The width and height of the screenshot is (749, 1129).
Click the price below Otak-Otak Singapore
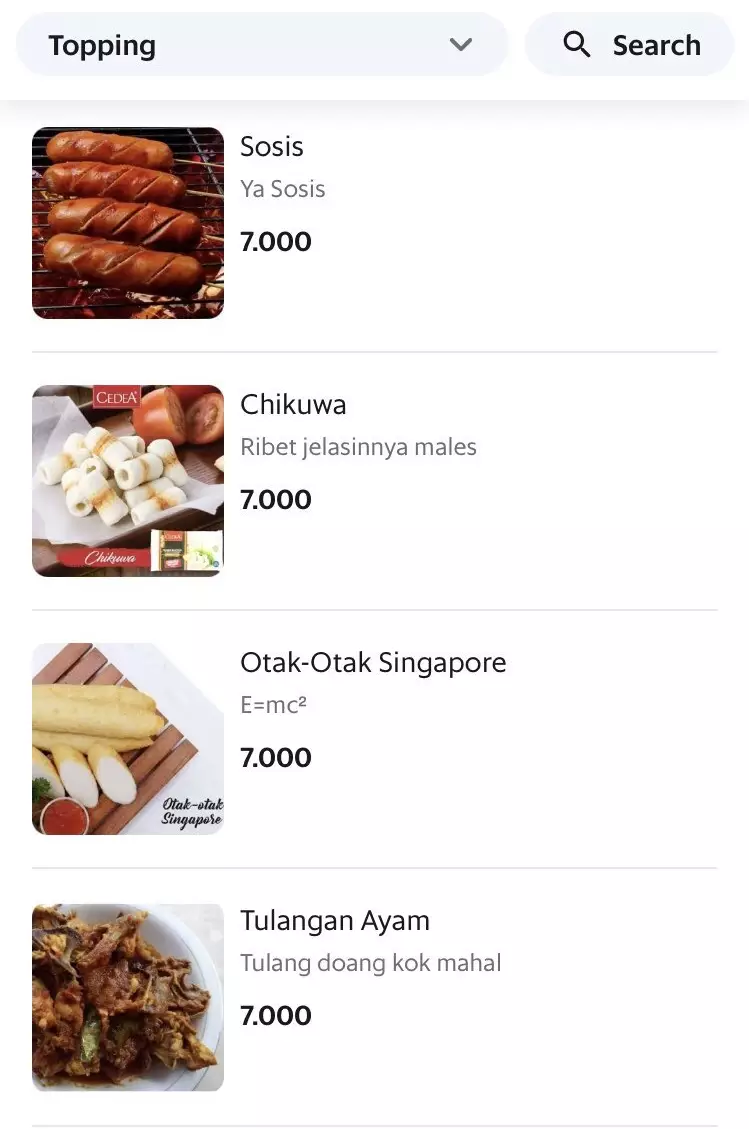(276, 757)
